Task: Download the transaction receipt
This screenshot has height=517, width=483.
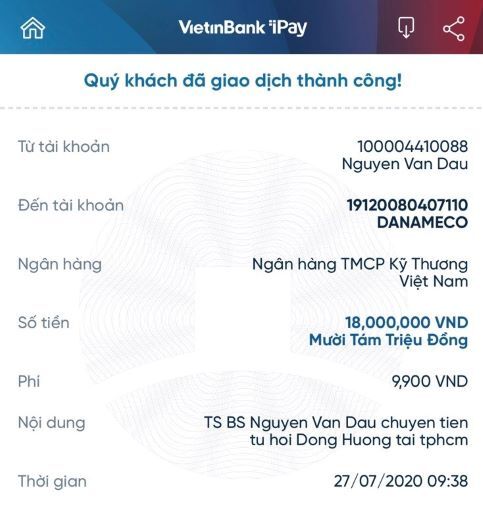Action: (x=406, y=28)
